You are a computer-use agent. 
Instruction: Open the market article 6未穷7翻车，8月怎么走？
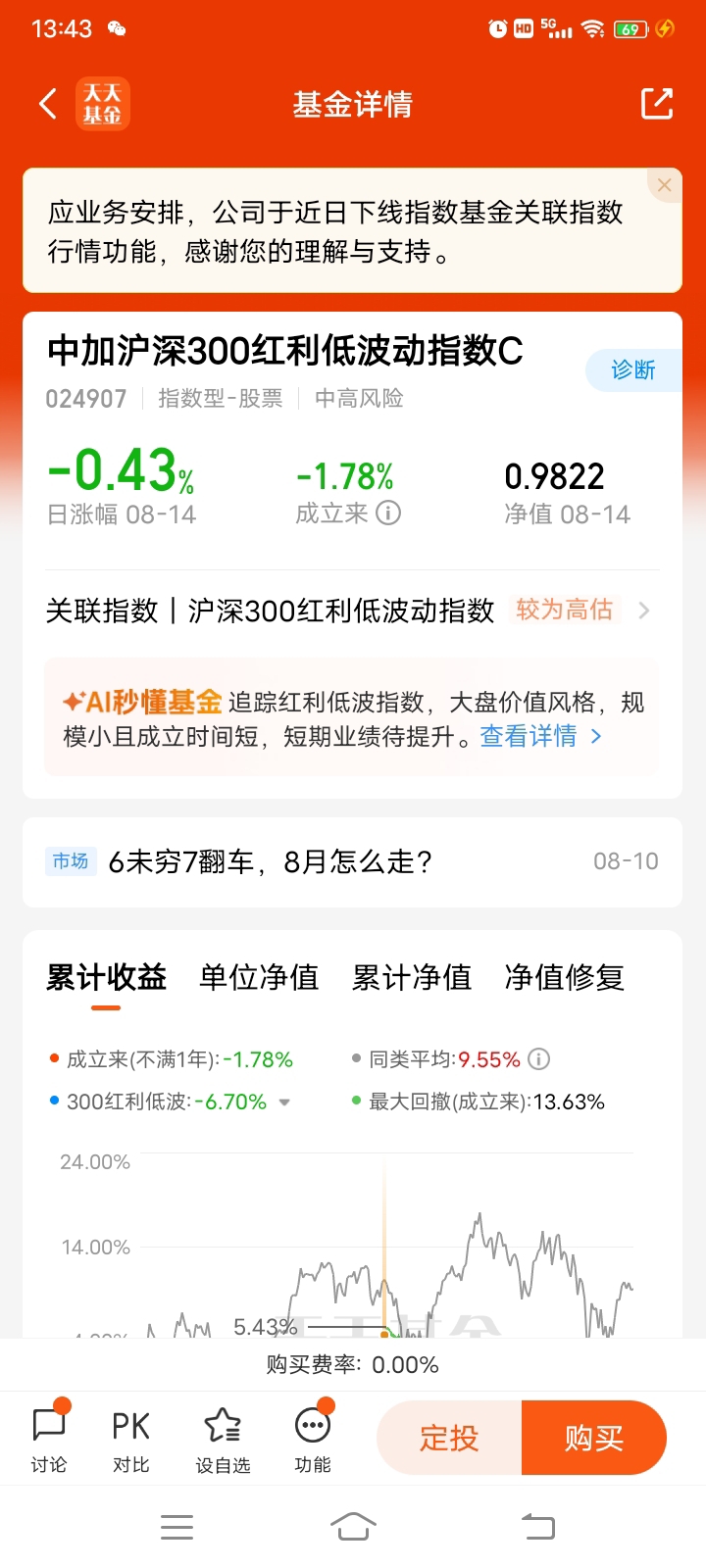point(352,861)
